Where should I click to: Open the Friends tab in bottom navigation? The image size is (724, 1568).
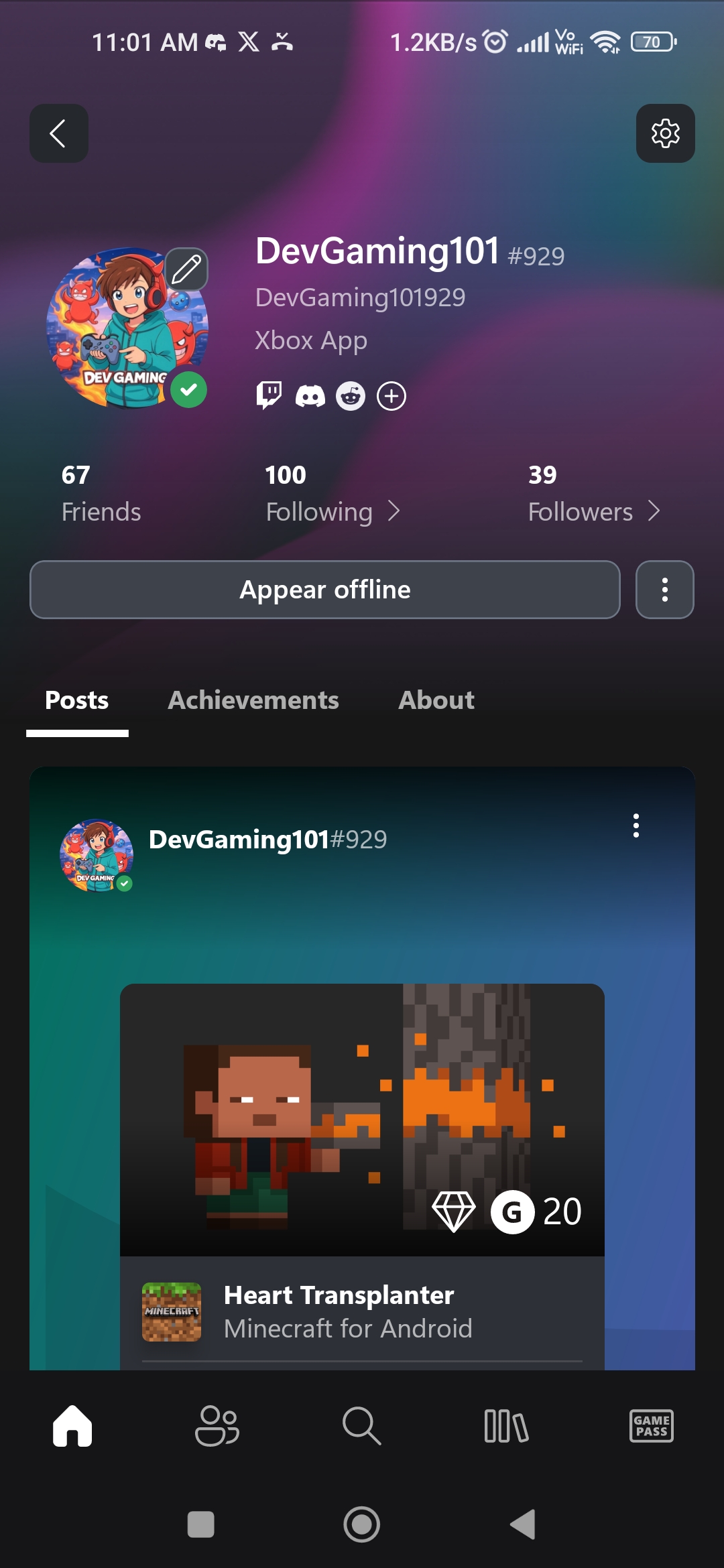point(217,1425)
